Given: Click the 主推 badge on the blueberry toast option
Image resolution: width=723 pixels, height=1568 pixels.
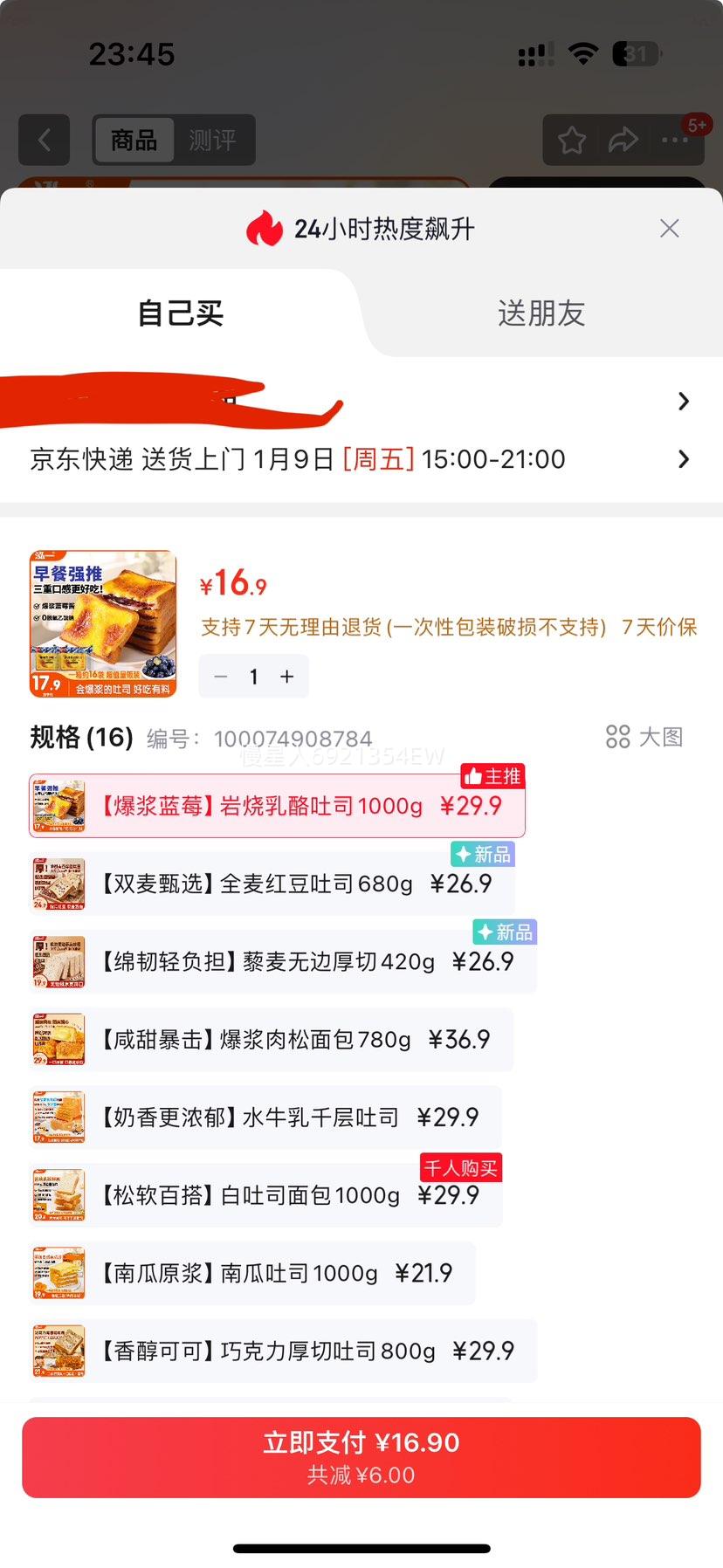Looking at the screenshot, I should click(x=492, y=776).
